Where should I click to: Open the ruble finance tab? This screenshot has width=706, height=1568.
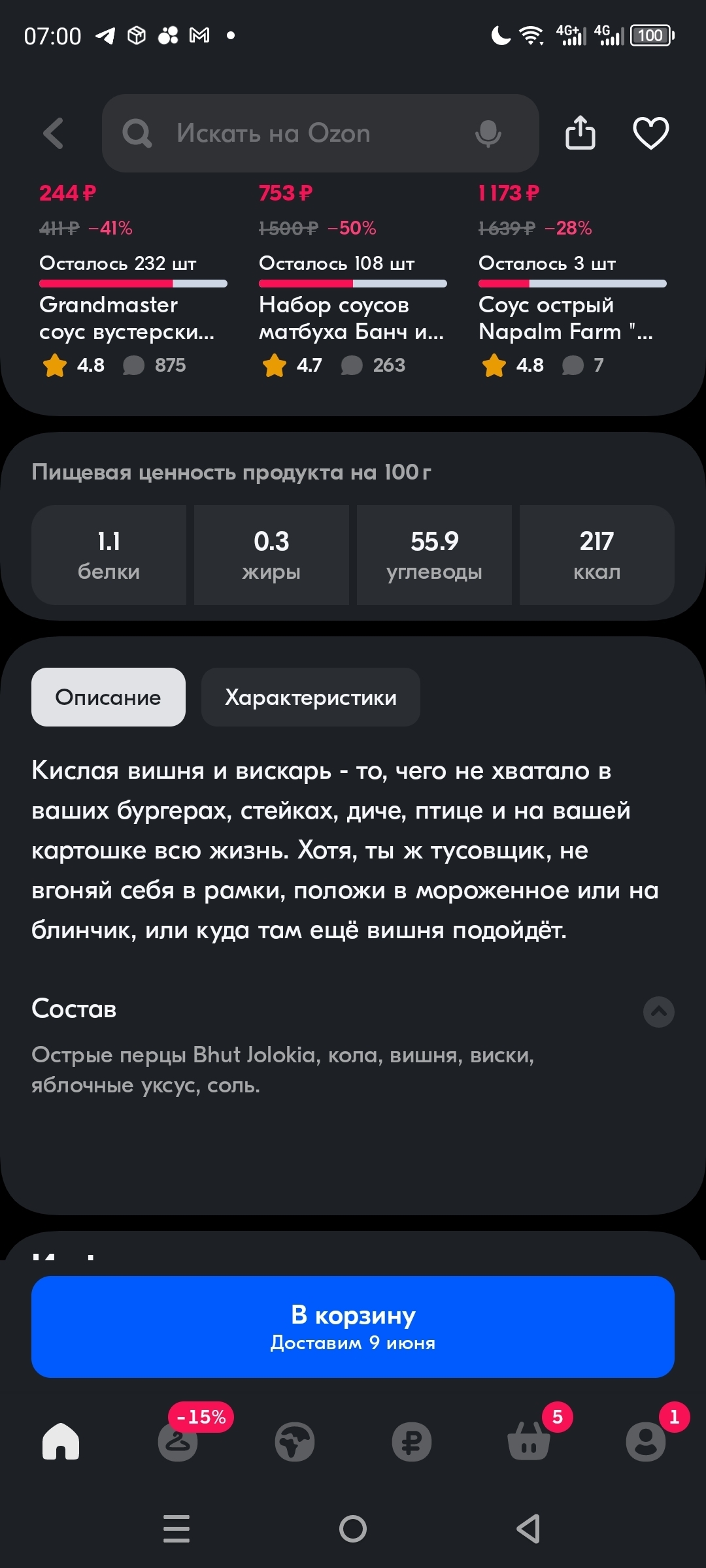click(x=412, y=1441)
